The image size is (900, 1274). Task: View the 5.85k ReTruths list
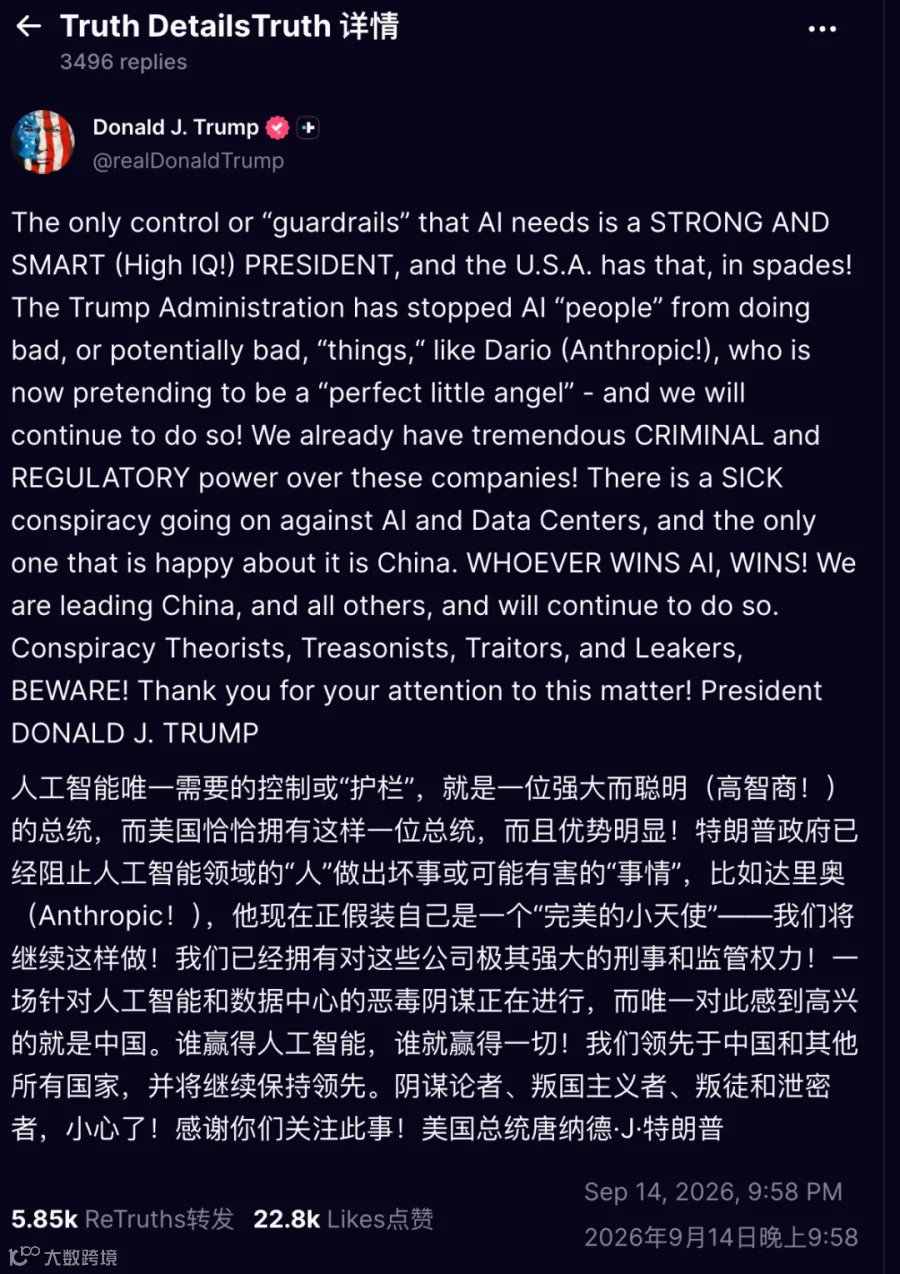122,1219
